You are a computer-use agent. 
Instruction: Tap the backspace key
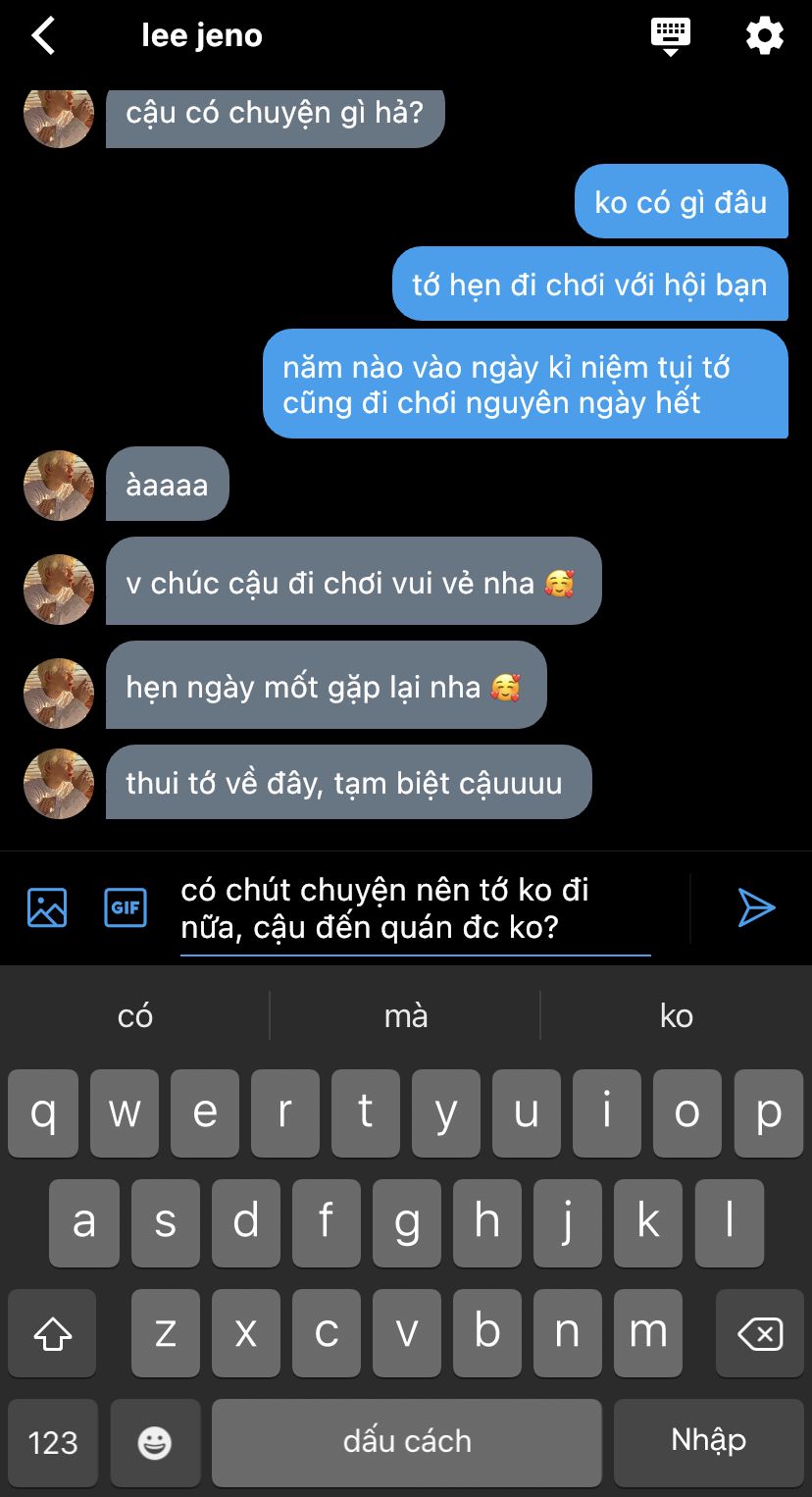click(x=760, y=1332)
